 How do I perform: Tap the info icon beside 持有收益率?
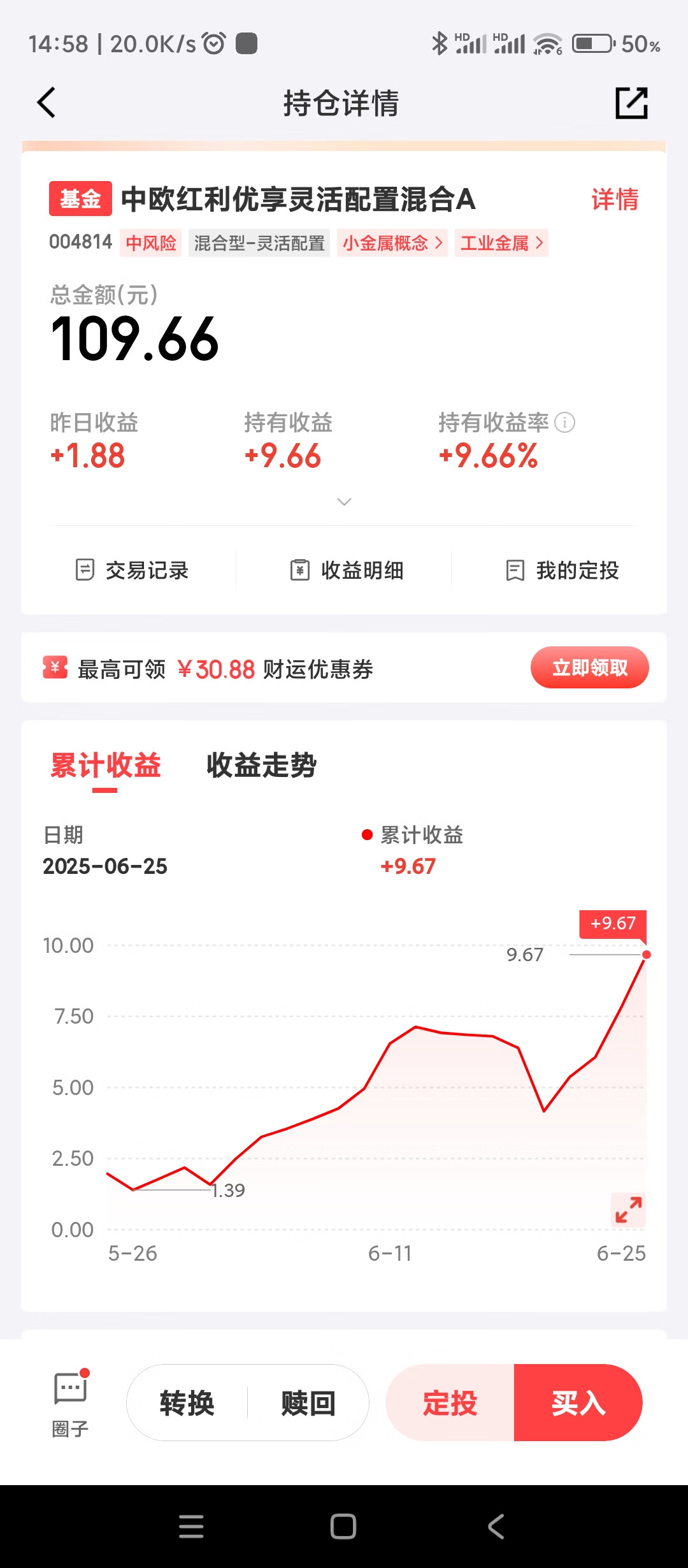[x=565, y=422]
